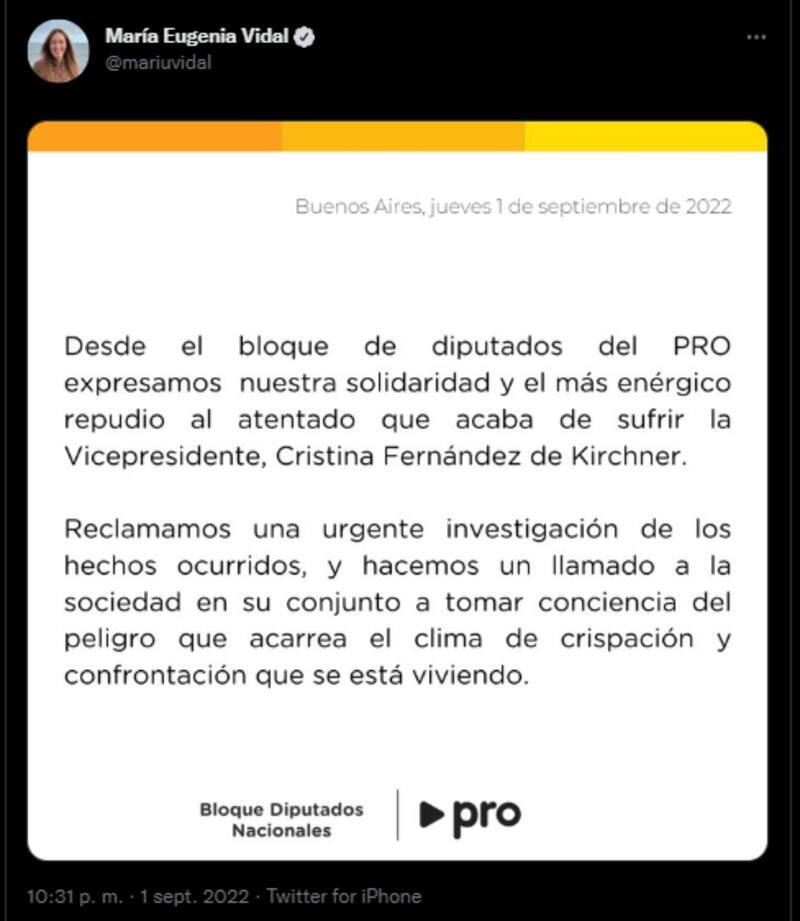Open the @mariuvidal handle
Image resolution: width=800 pixels, height=921 pixels.
(x=158, y=62)
